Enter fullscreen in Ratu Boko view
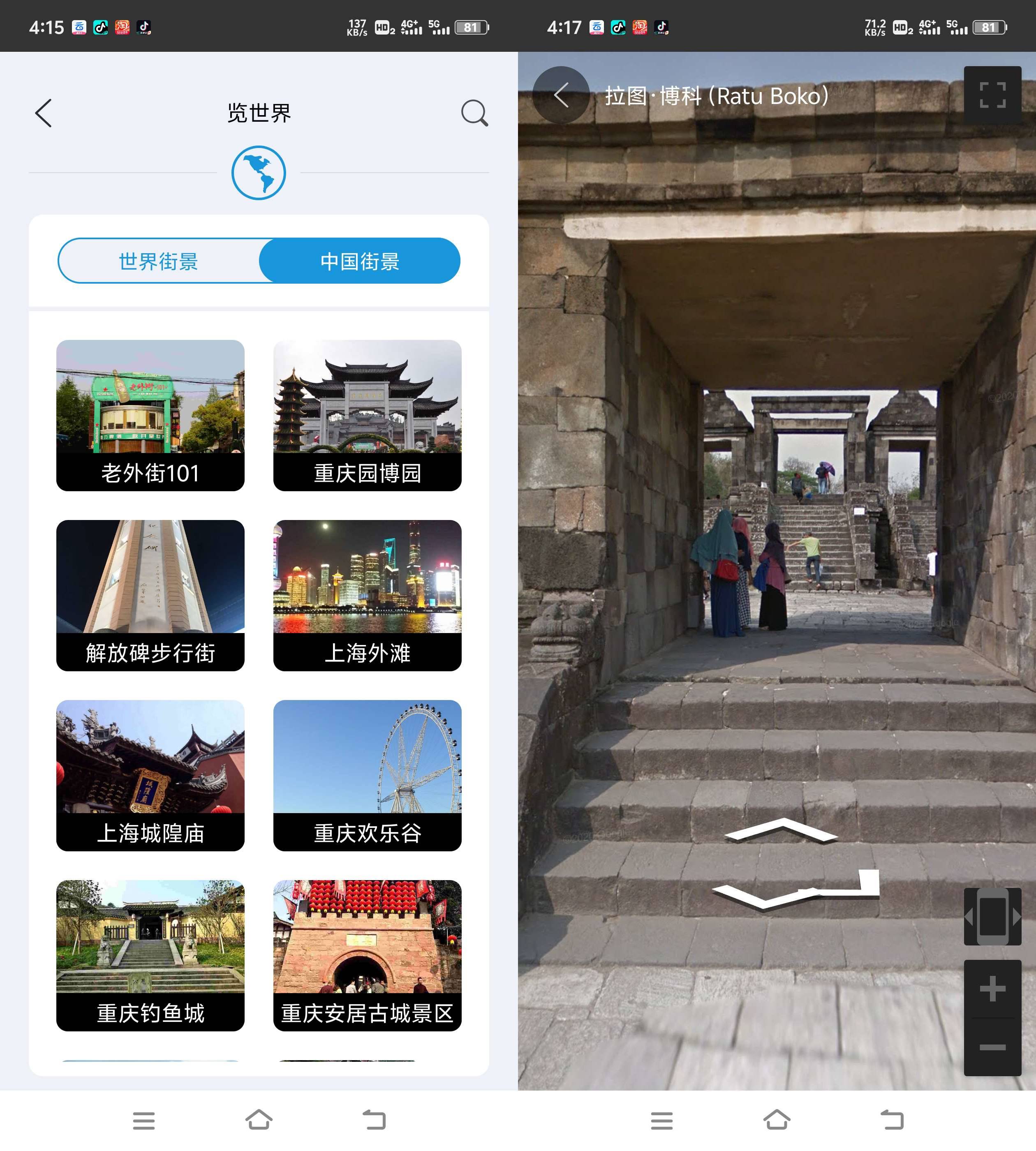 tap(992, 95)
